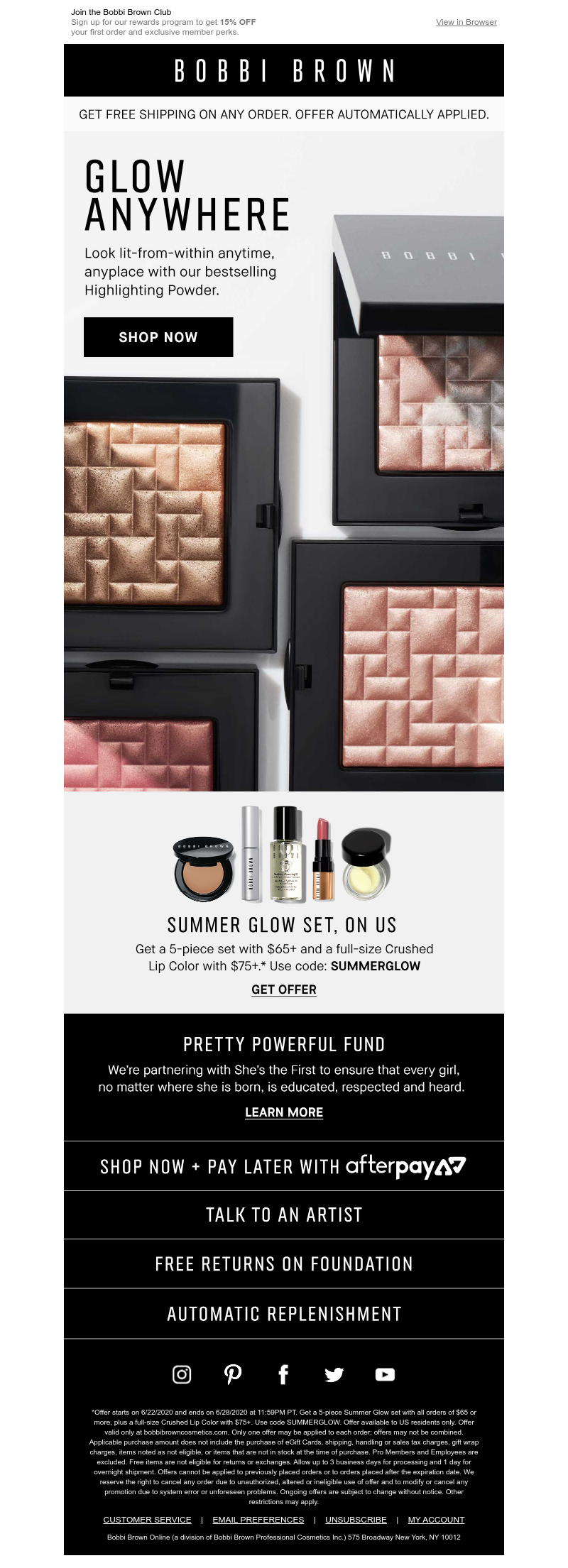Viewport: 568px width, 1568px height.
Task: Open the YouTube channel icon
Action: click(x=385, y=1375)
